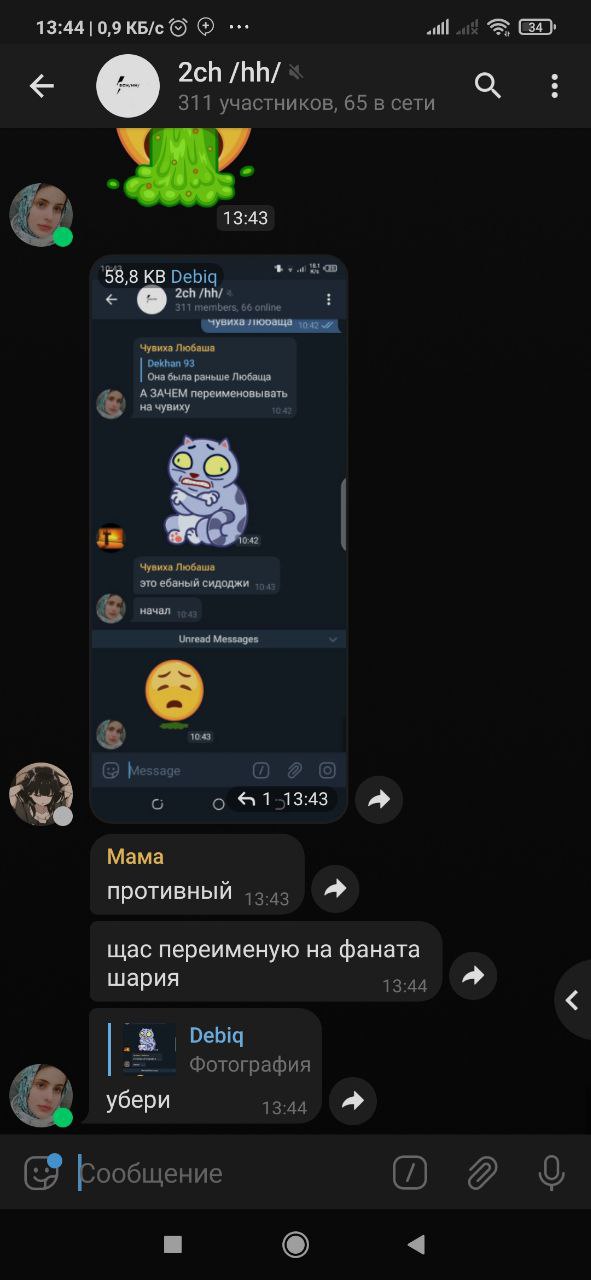Viewport: 591px width, 1280px height.
Task: Attach a file with the paperclip
Action: click(x=482, y=1172)
